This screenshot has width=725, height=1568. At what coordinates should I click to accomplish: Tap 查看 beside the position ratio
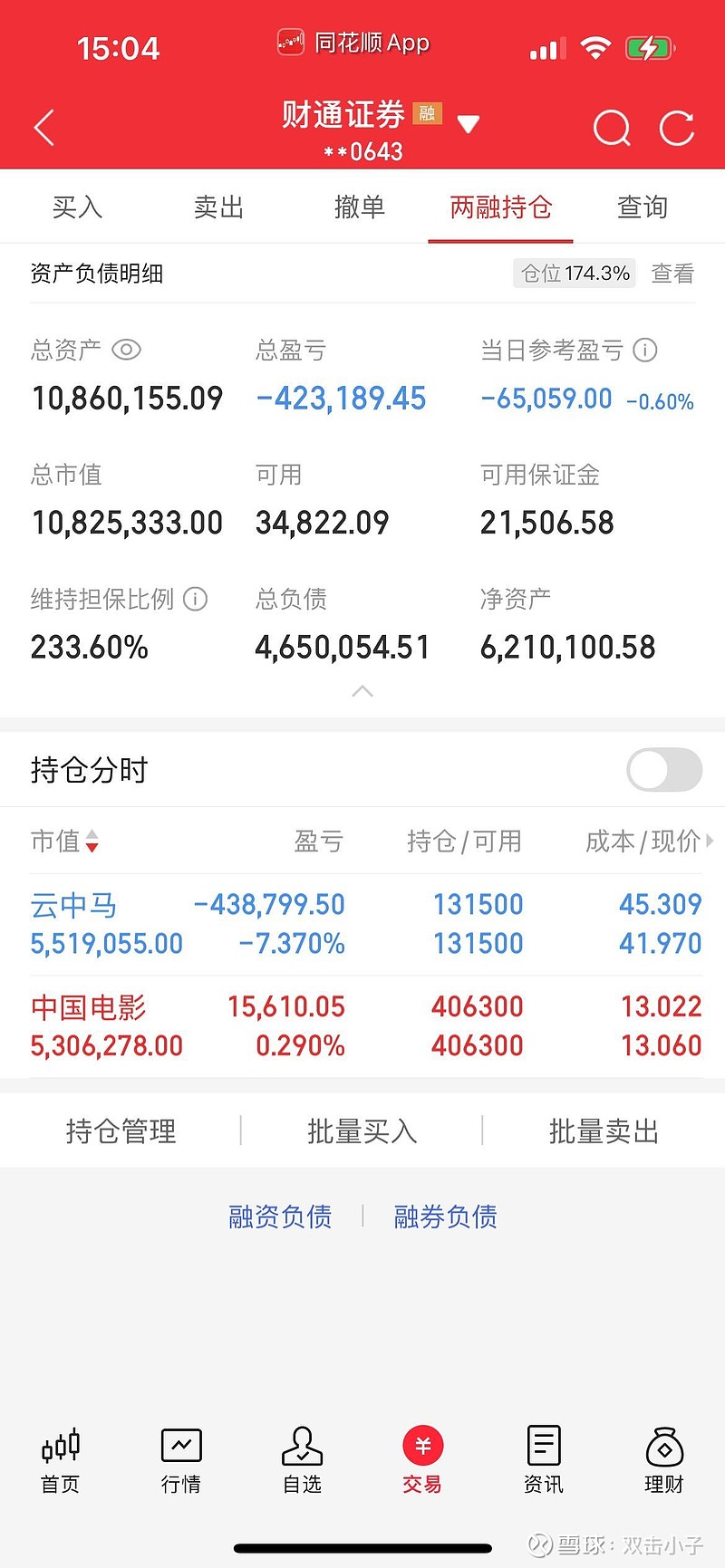[x=672, y=274]
